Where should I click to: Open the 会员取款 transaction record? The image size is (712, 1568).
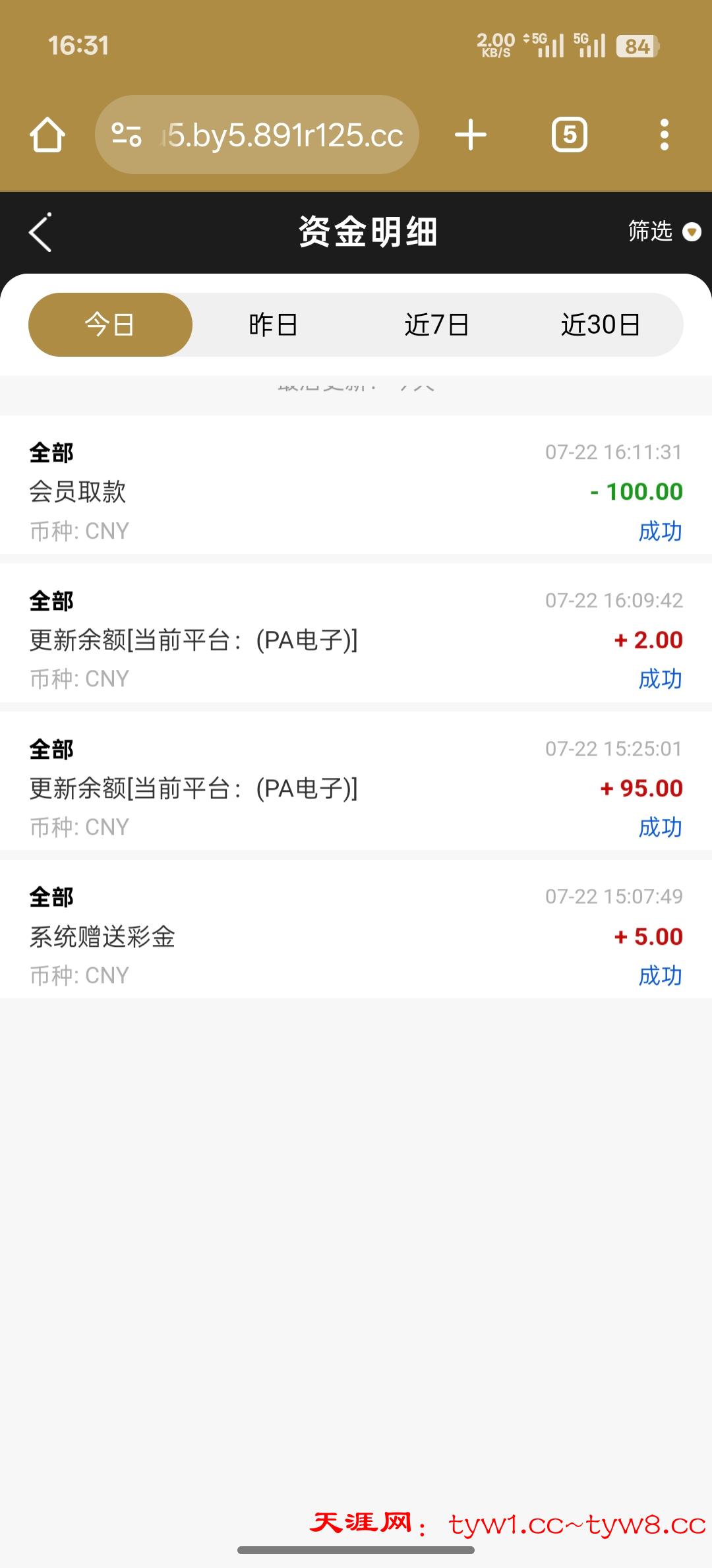coord(356,491)
